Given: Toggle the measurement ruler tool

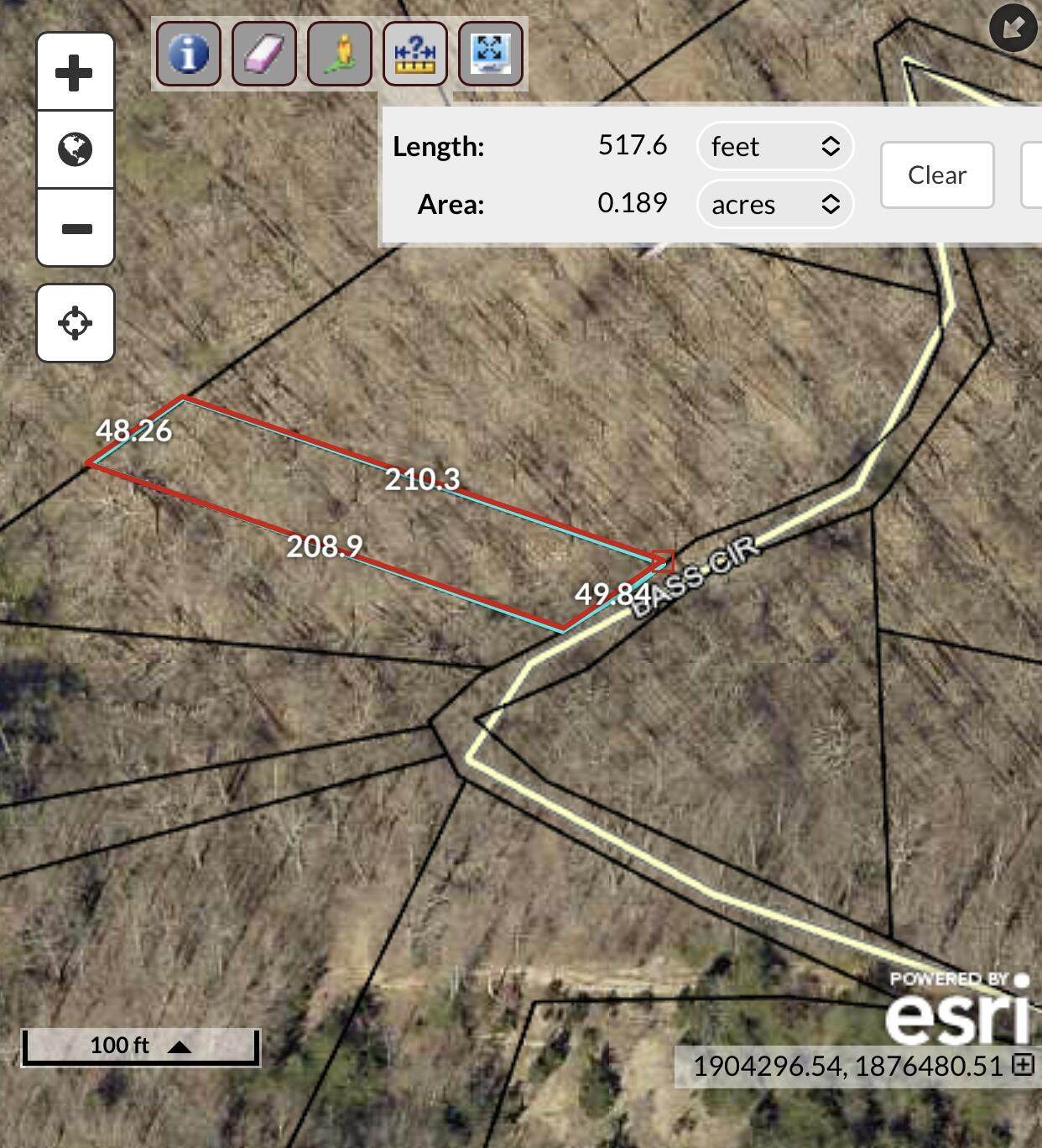Looking at the screenshot, I should (x=414, y=54).
